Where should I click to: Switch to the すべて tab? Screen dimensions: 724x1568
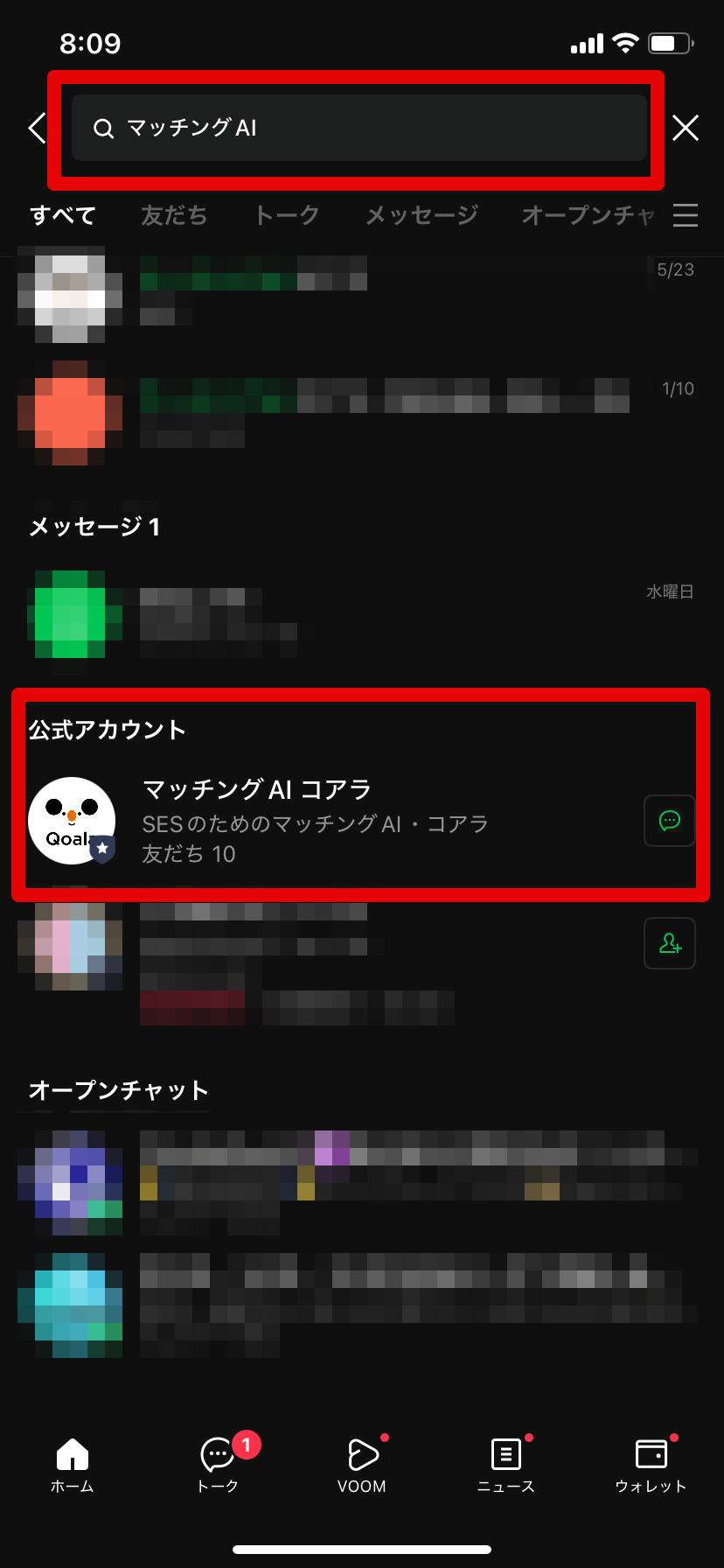coord(63,215)
